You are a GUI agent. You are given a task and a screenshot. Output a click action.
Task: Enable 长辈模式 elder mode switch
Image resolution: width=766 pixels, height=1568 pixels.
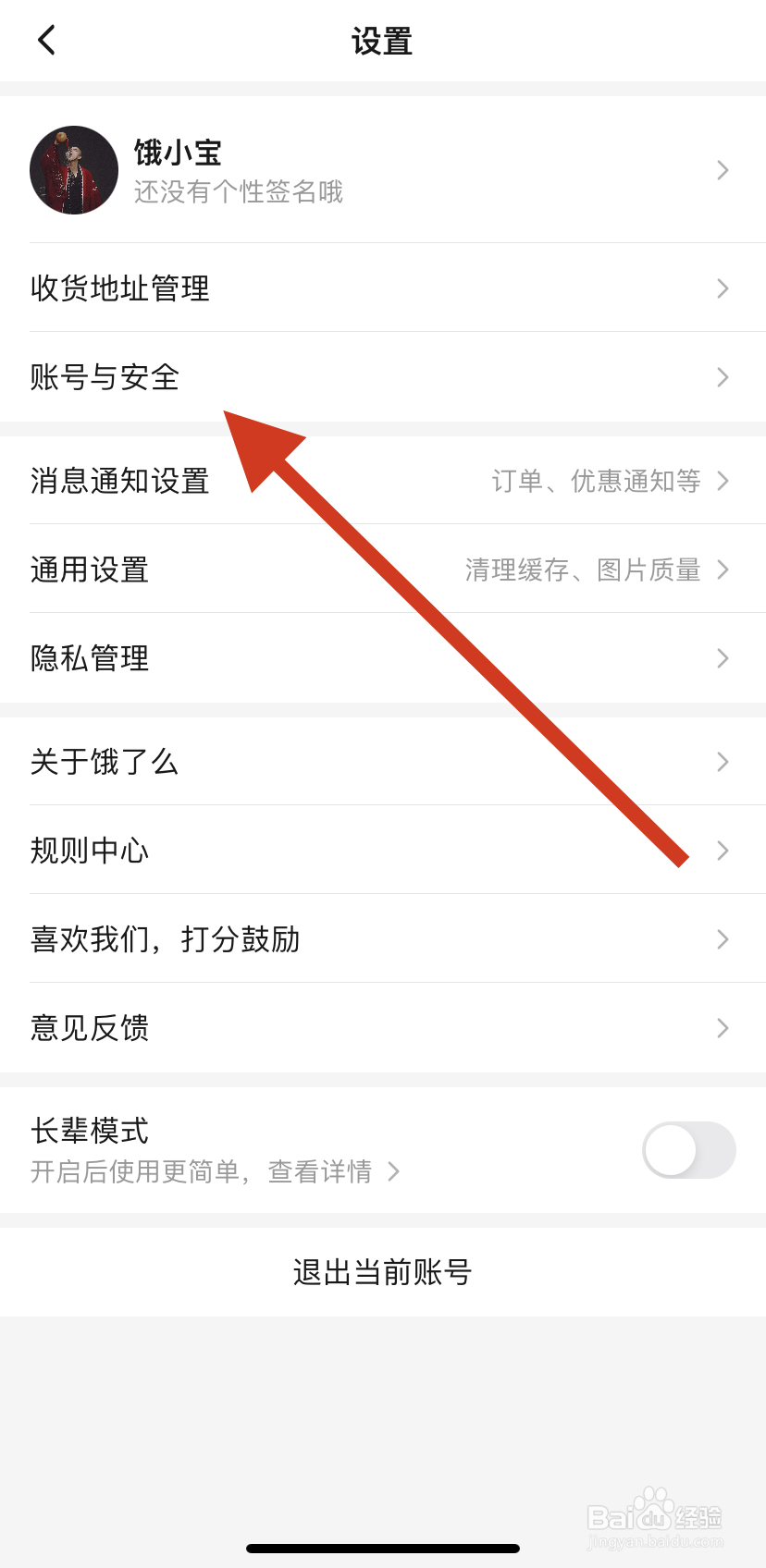pyautogui.click(x=688, y=1150)
